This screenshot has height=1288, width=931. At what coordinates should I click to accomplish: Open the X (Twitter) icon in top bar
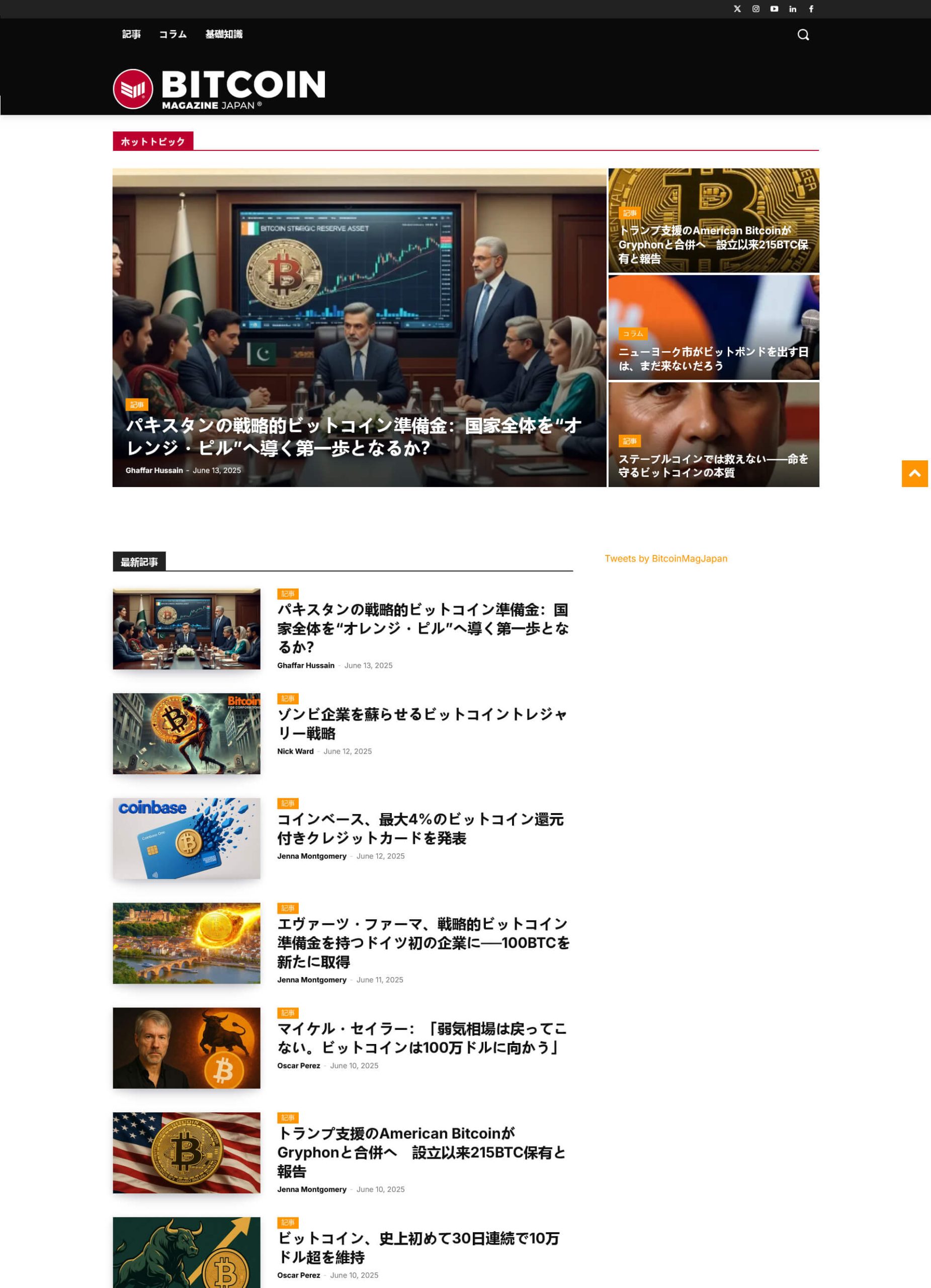(737, 9)
